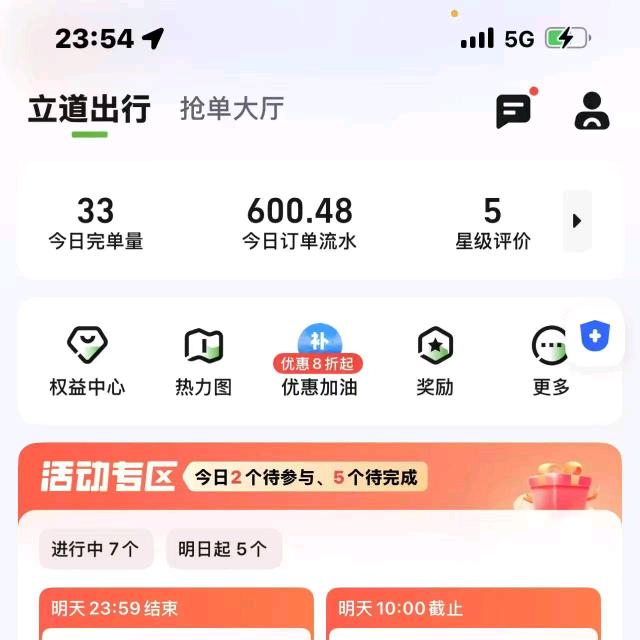Switch to the 抢单大厅 tab
640x640 pixels.
point(231,109)
